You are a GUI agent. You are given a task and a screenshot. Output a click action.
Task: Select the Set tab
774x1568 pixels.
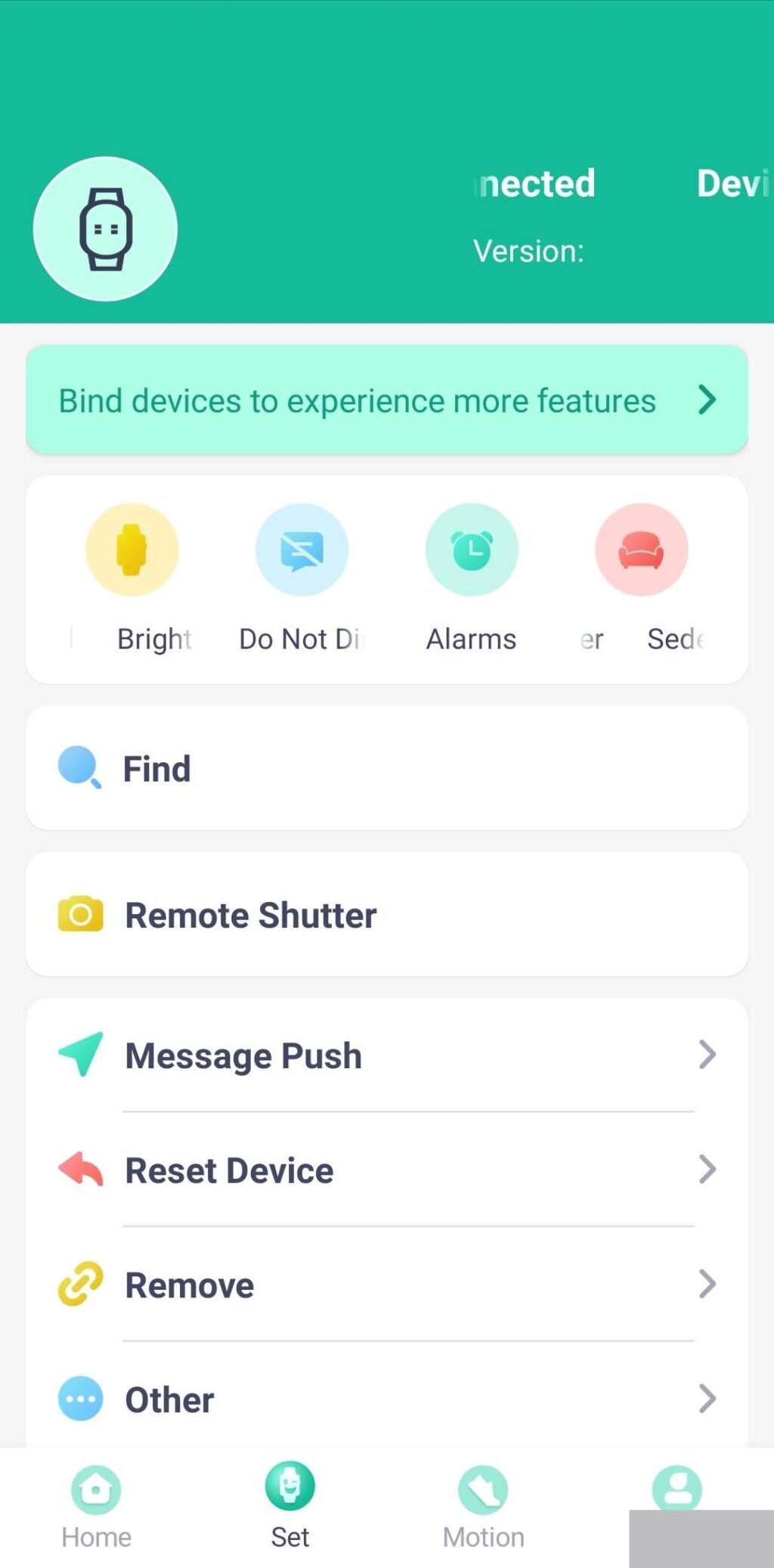(x=290, y=1506)
